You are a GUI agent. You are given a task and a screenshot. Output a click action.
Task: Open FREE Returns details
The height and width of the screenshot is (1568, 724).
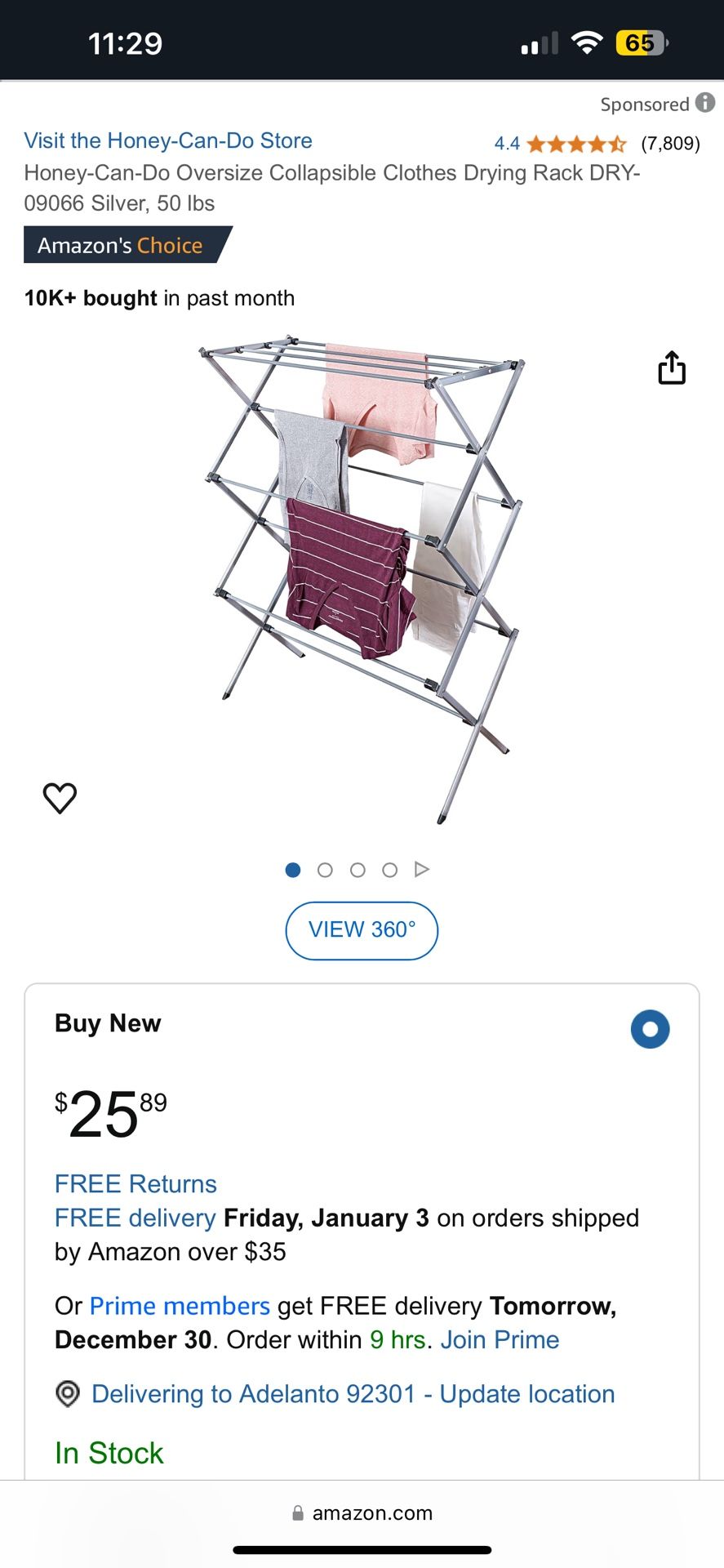pos(135,1183)
